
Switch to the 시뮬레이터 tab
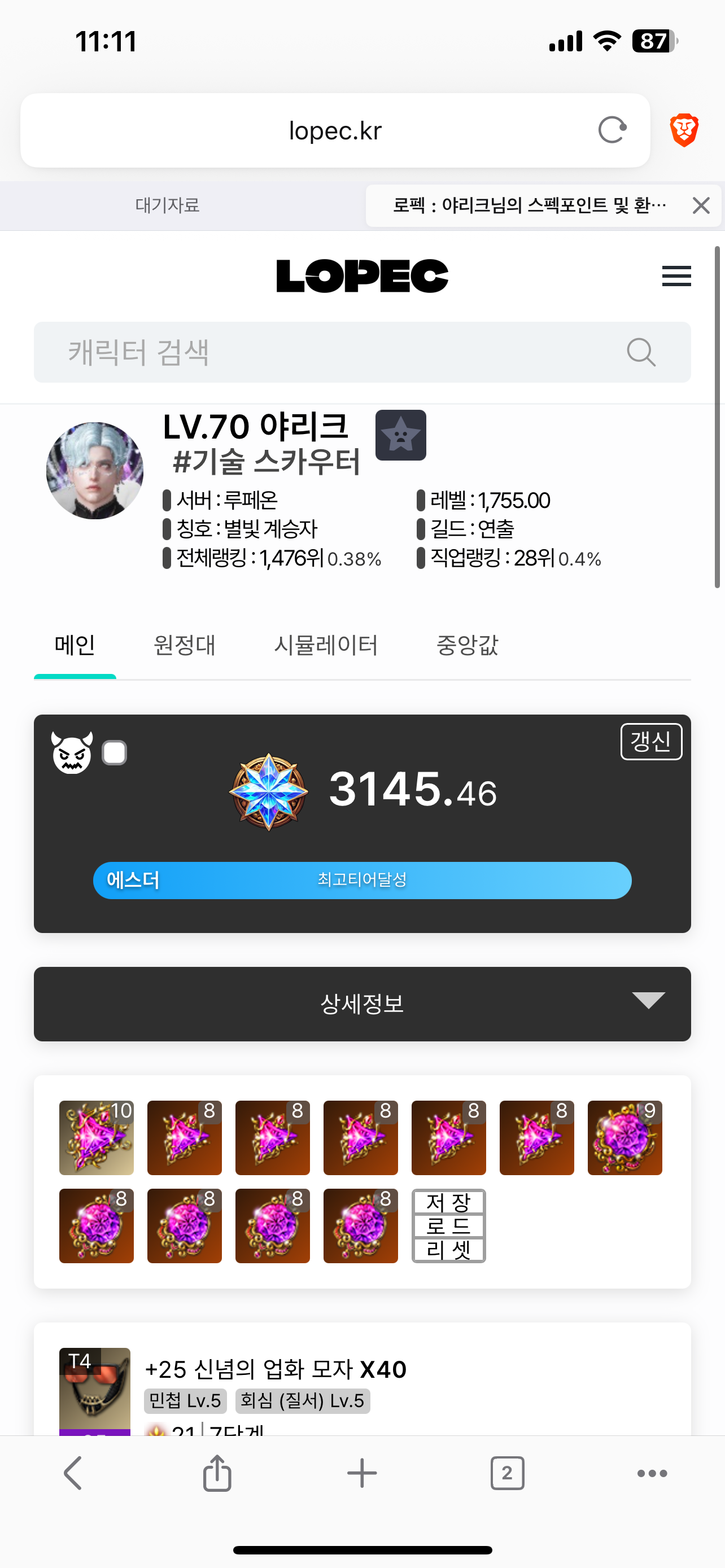click(326, 645)
